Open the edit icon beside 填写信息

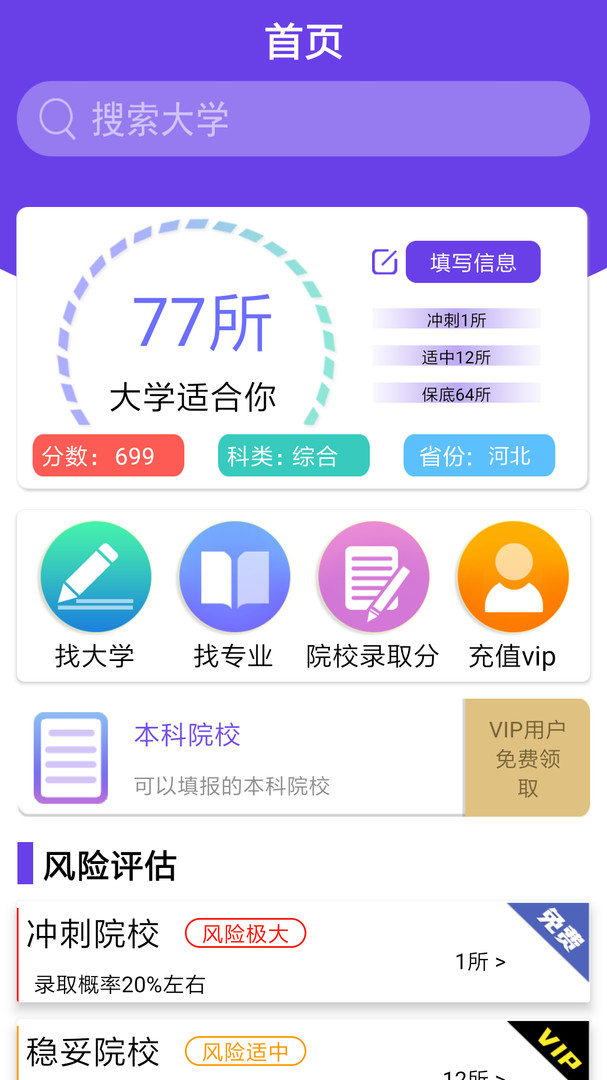385,262
